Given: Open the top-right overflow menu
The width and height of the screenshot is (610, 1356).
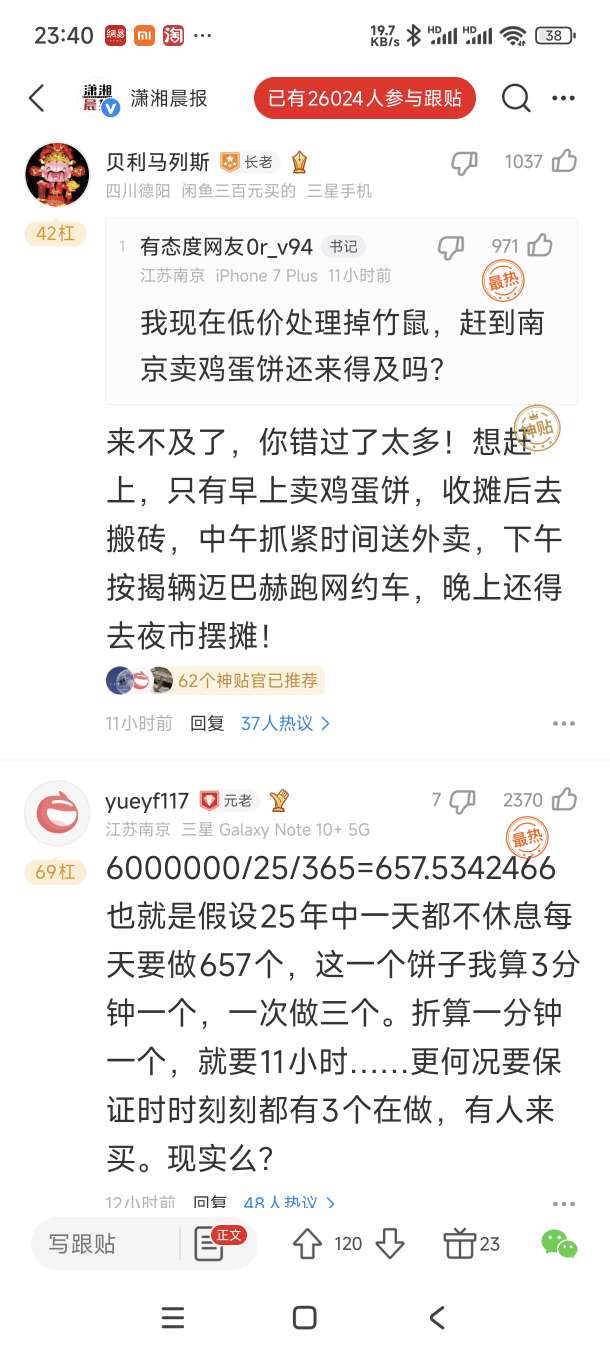Looking at the screenshot, I should tap(564, 98).
